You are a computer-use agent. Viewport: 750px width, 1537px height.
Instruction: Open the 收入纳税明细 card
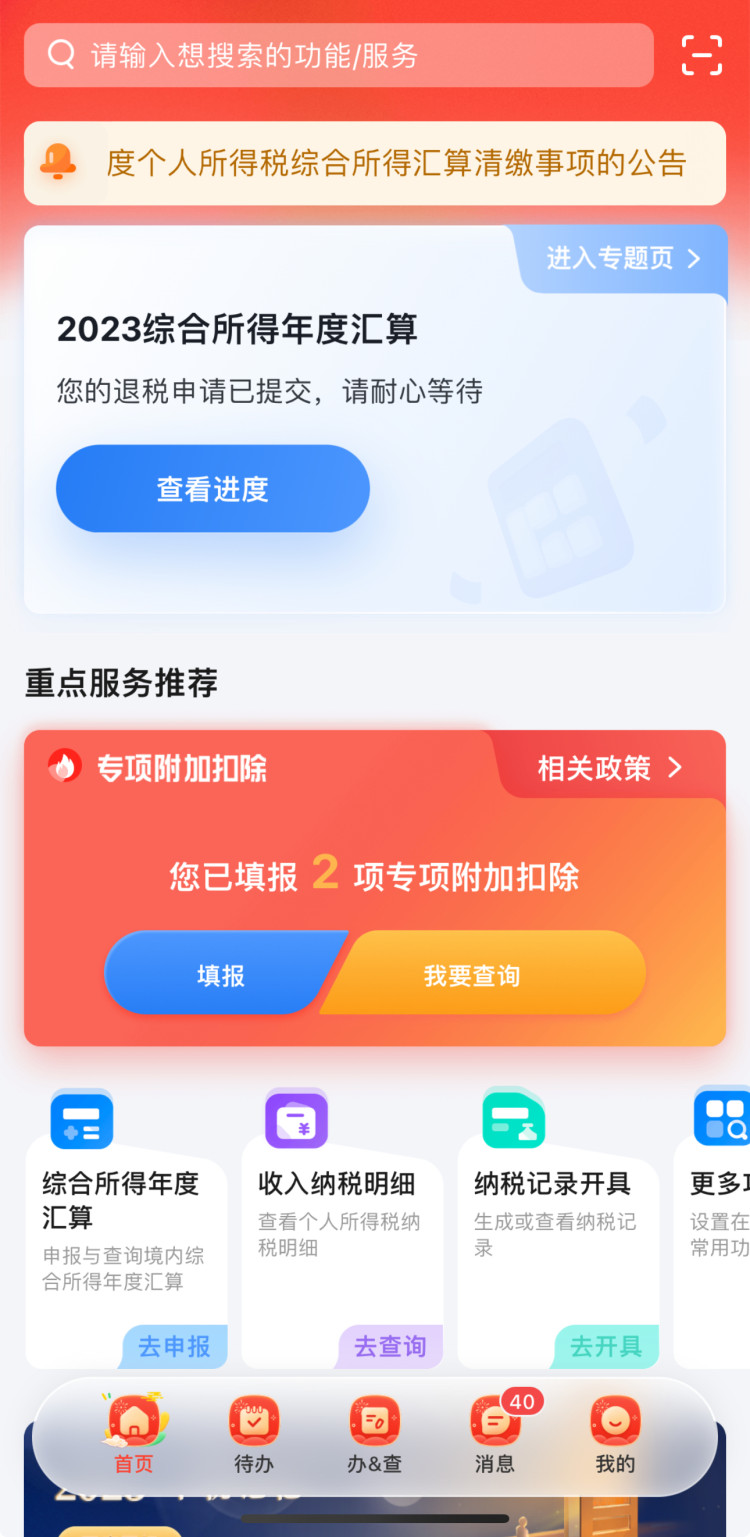pyautogui.click(x=342, y=1230)
